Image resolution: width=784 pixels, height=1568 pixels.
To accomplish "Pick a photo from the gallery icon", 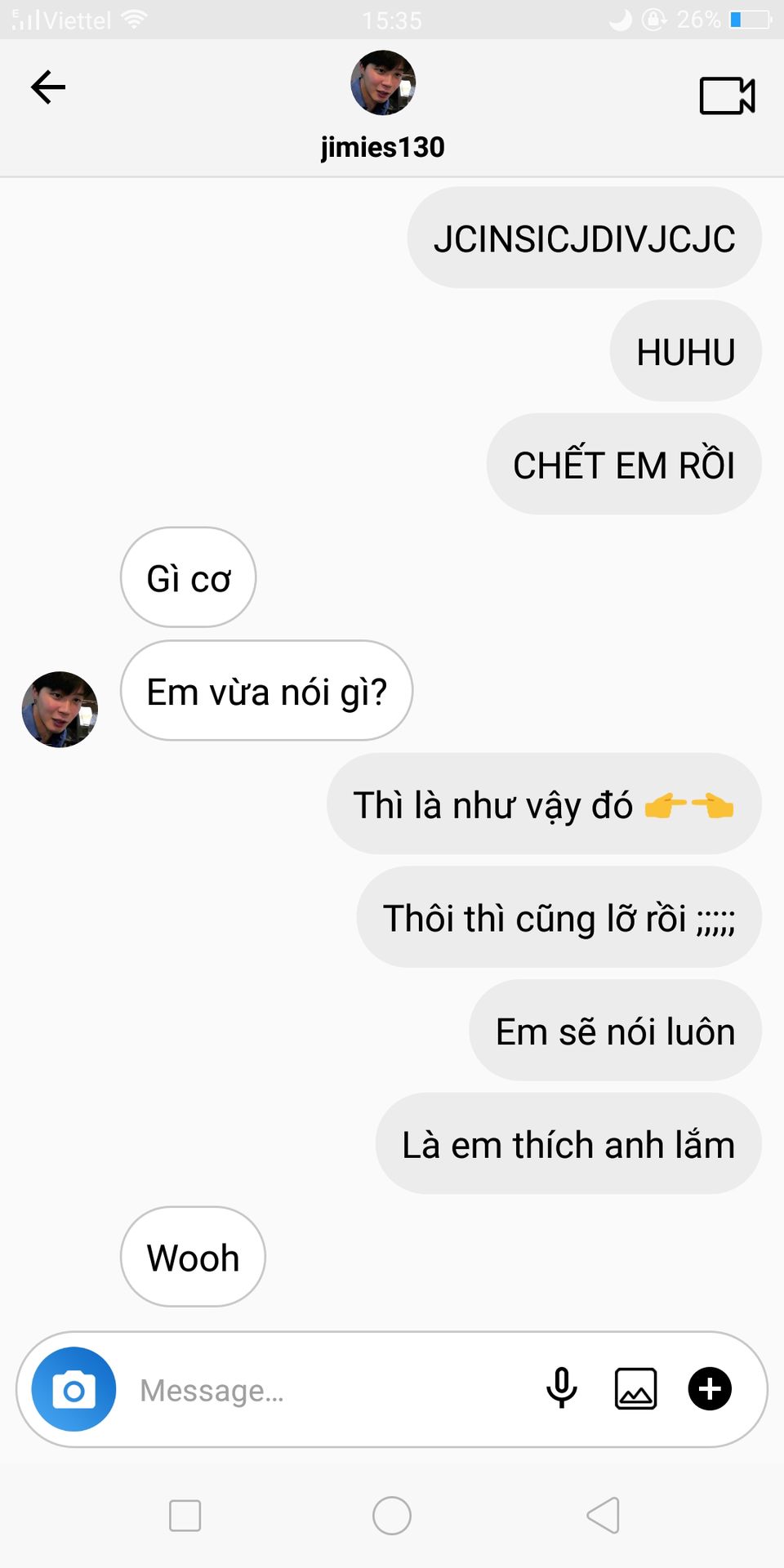I will [x=635, y=1388].
